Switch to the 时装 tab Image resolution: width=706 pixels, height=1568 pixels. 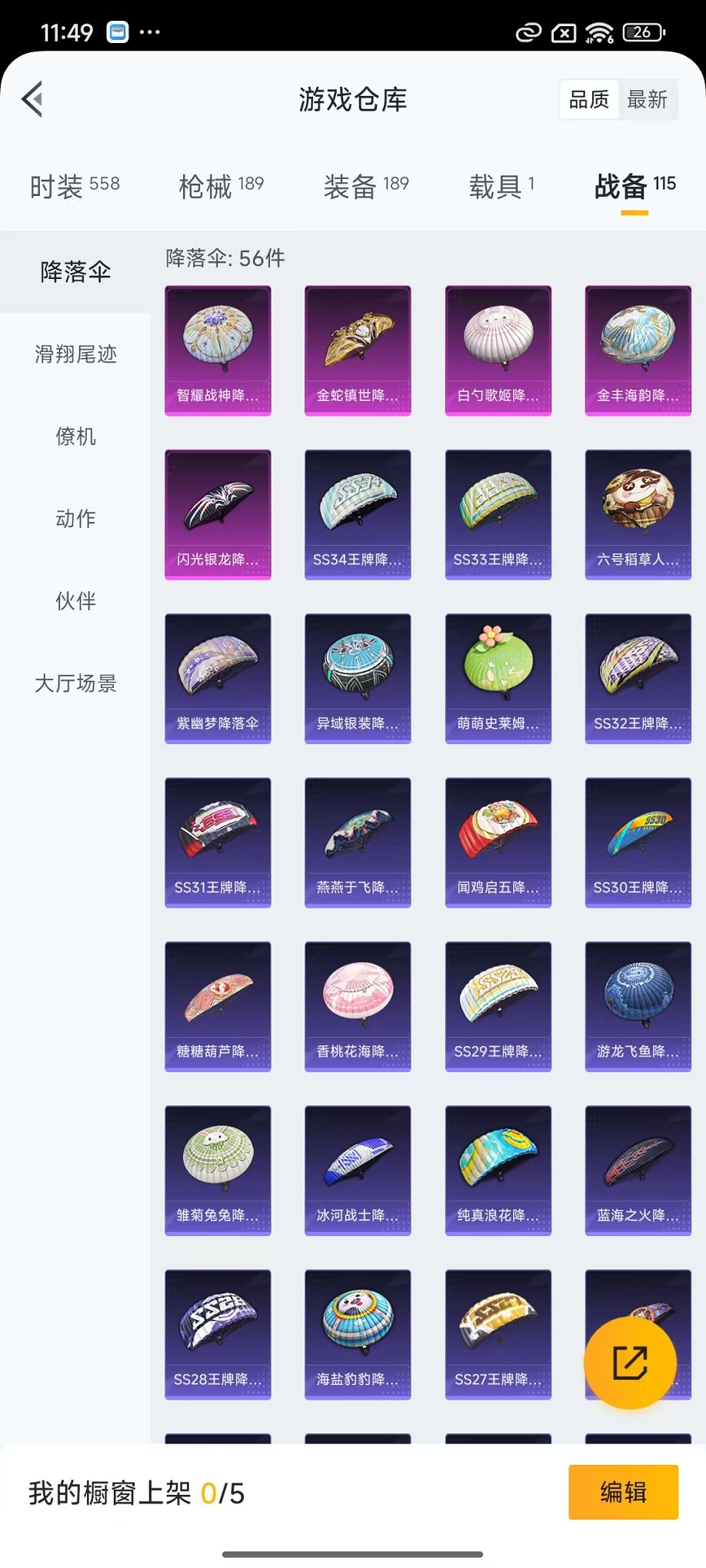tap(75, 186)
